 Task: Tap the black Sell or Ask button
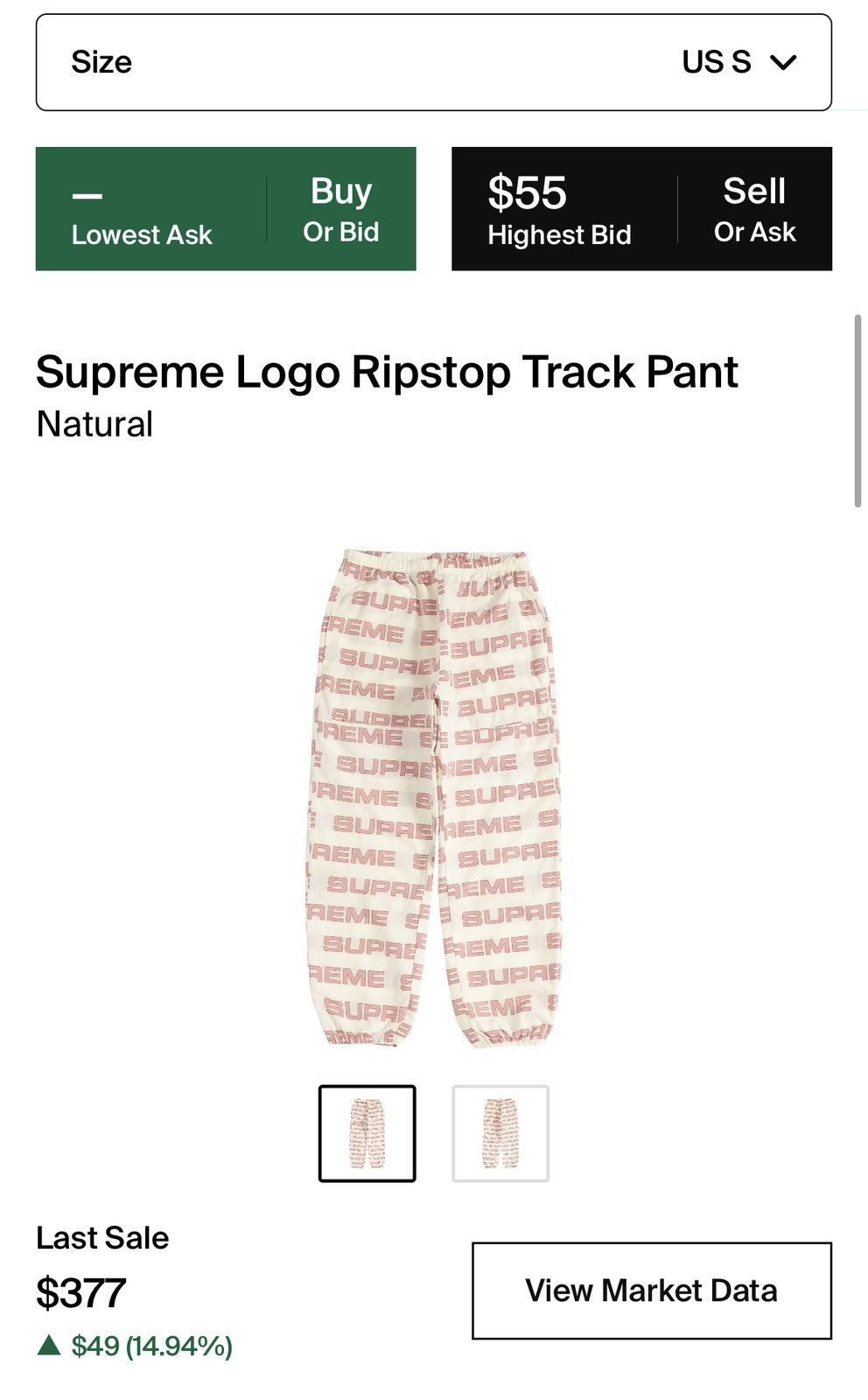pyautogui.click(x=641, y=209)
